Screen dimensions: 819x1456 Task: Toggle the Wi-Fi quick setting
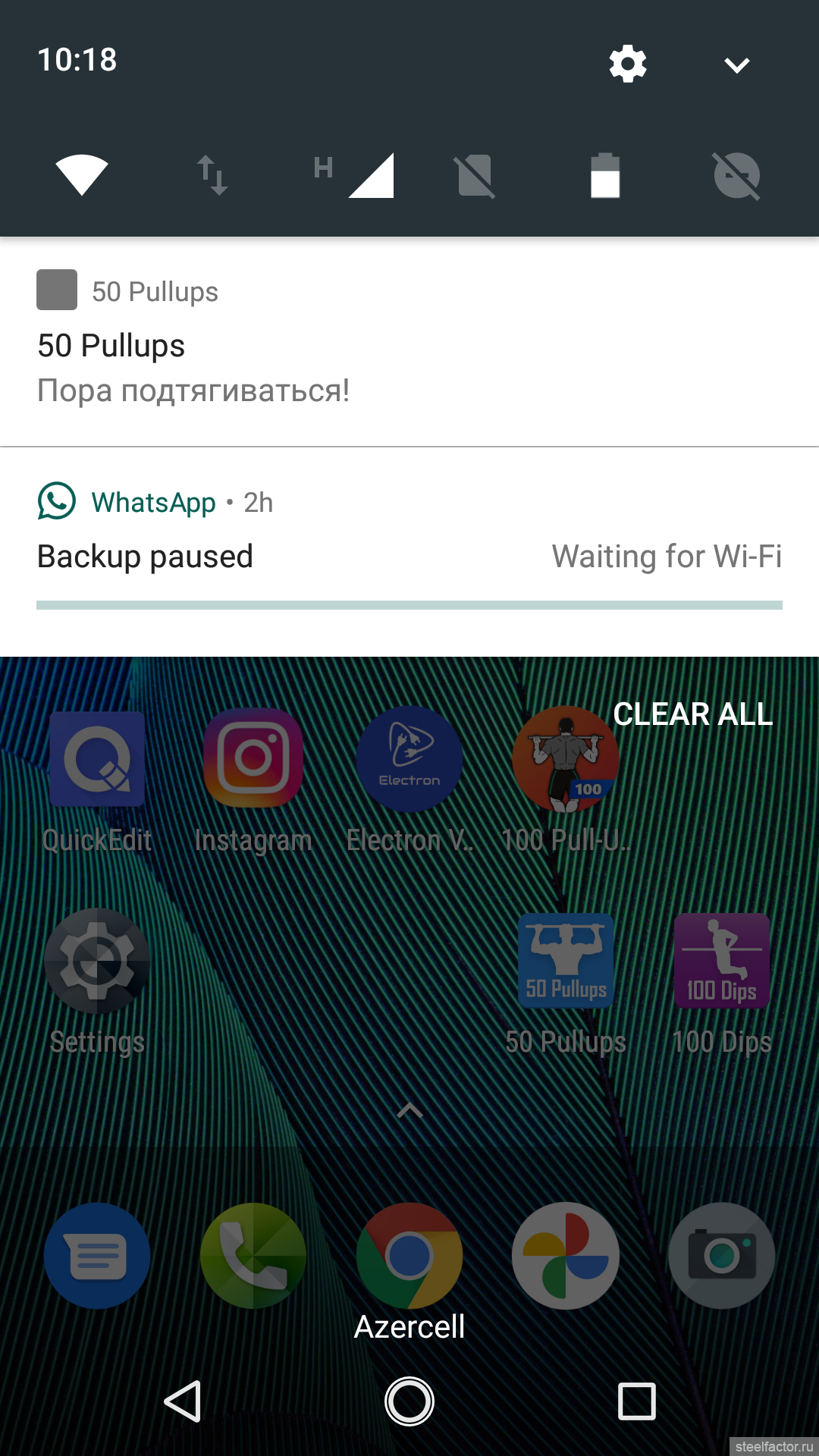click(x=82, y=175)
